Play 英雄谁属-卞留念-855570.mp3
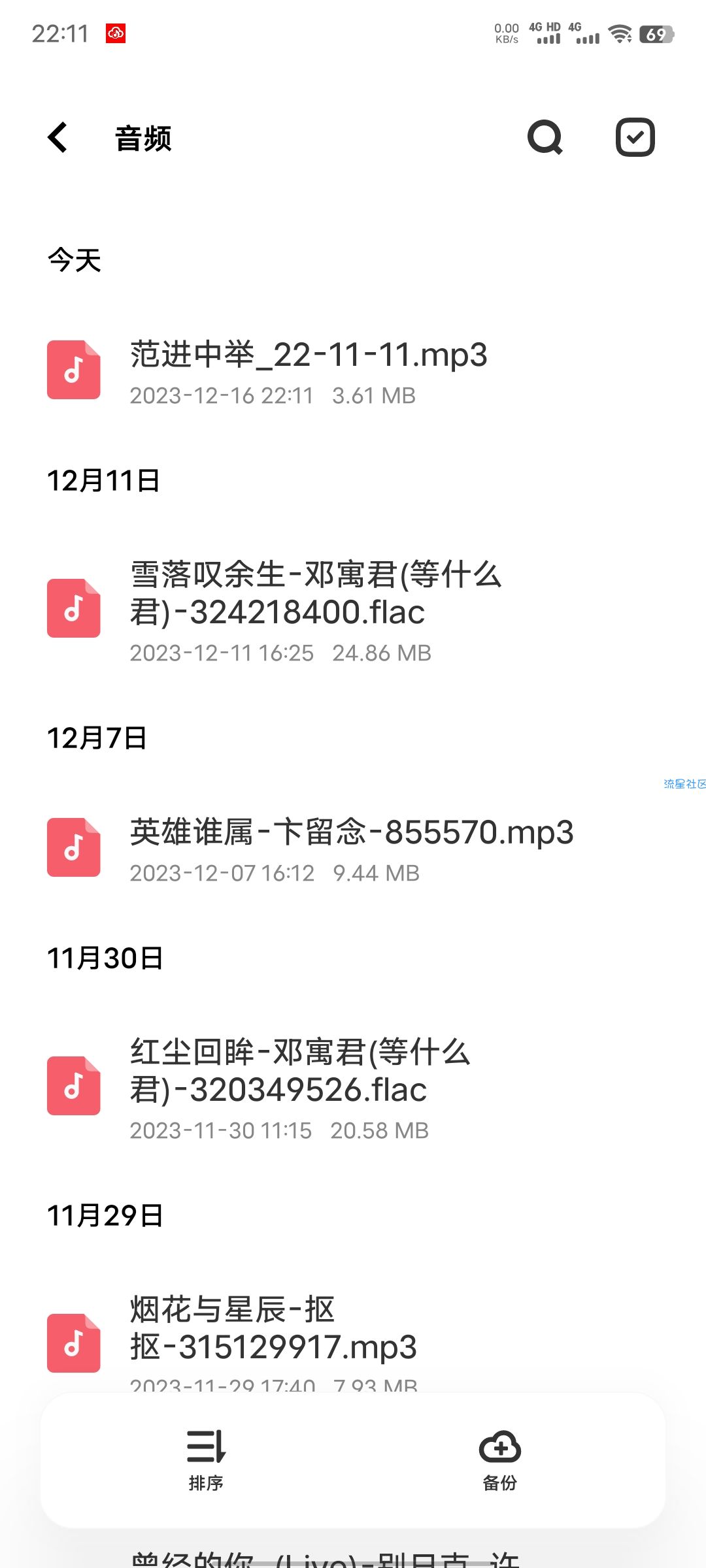706x1568 pixels. click(353, 848)
